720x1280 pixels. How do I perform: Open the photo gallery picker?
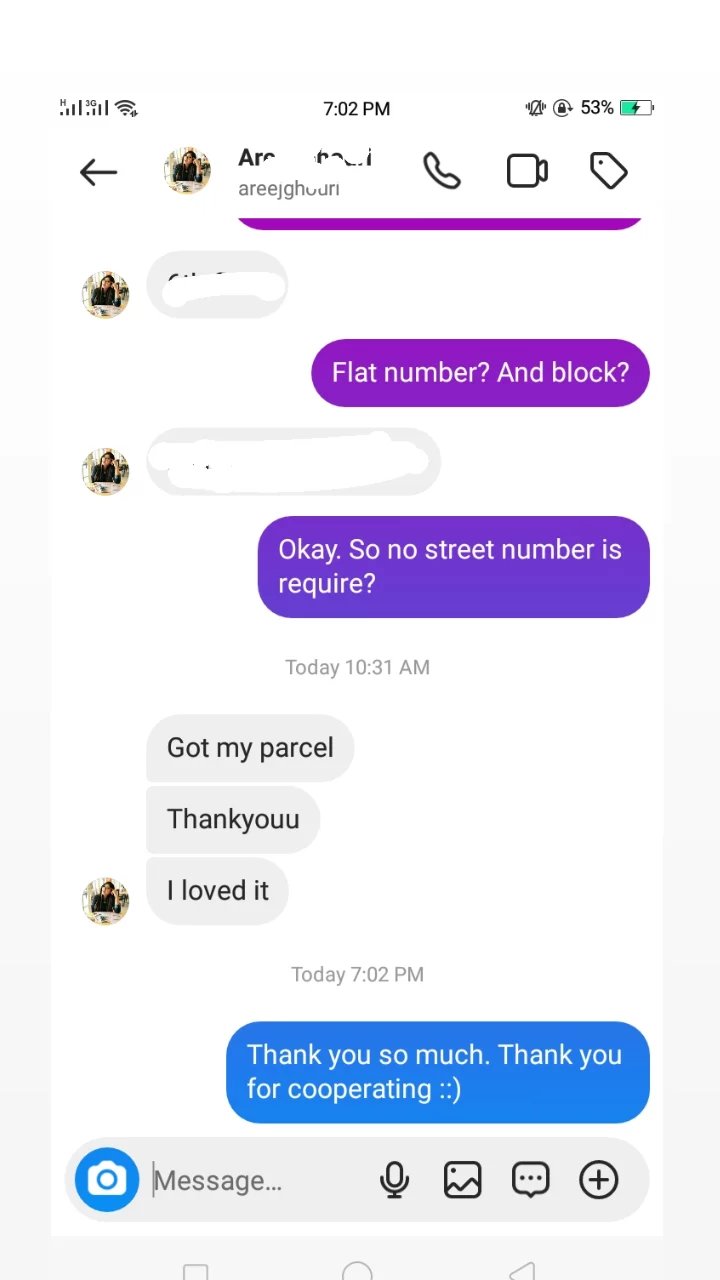[x=462, y=1180]
